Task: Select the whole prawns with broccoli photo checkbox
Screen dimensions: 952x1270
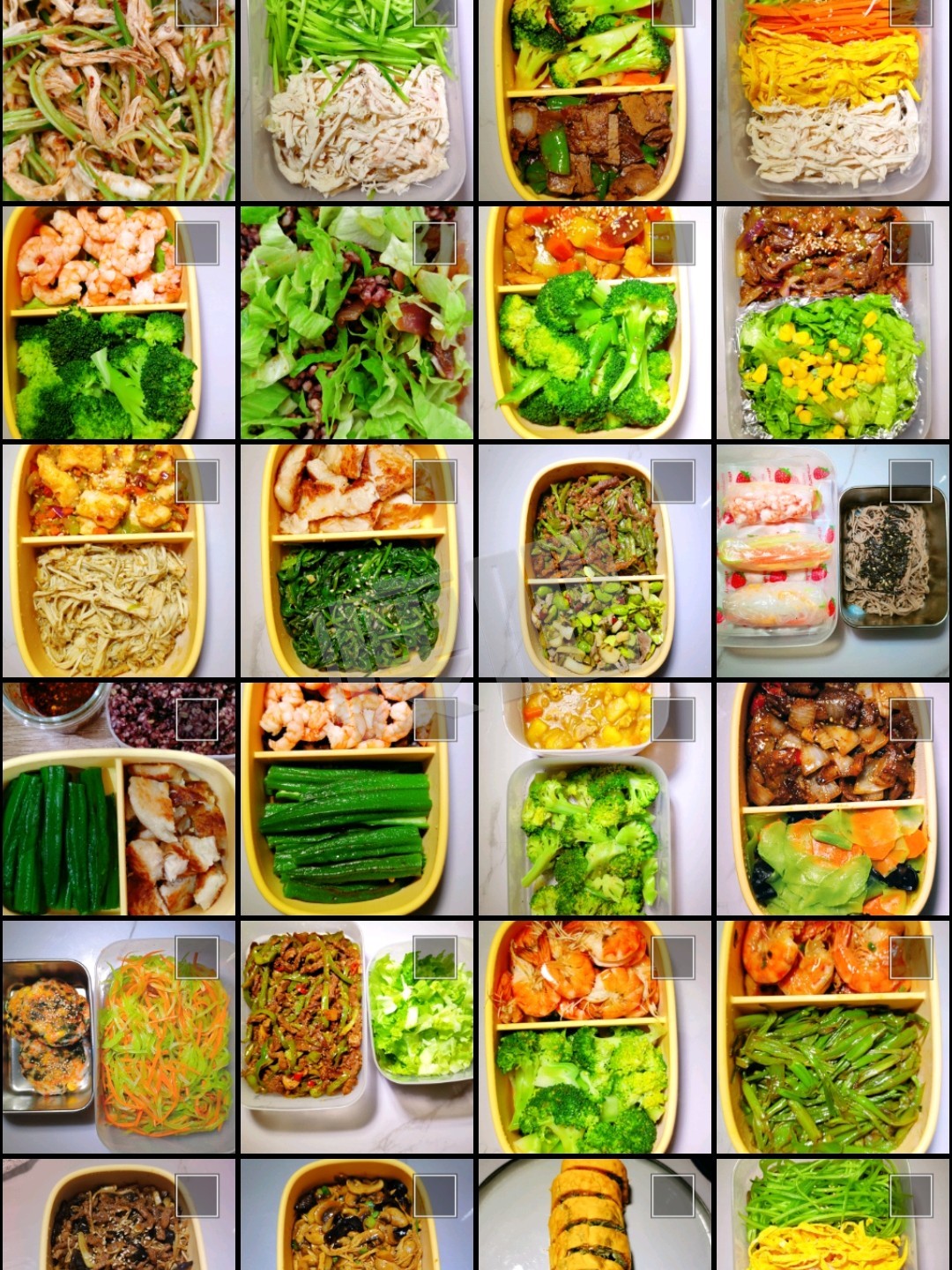Action: click(673, 958)
